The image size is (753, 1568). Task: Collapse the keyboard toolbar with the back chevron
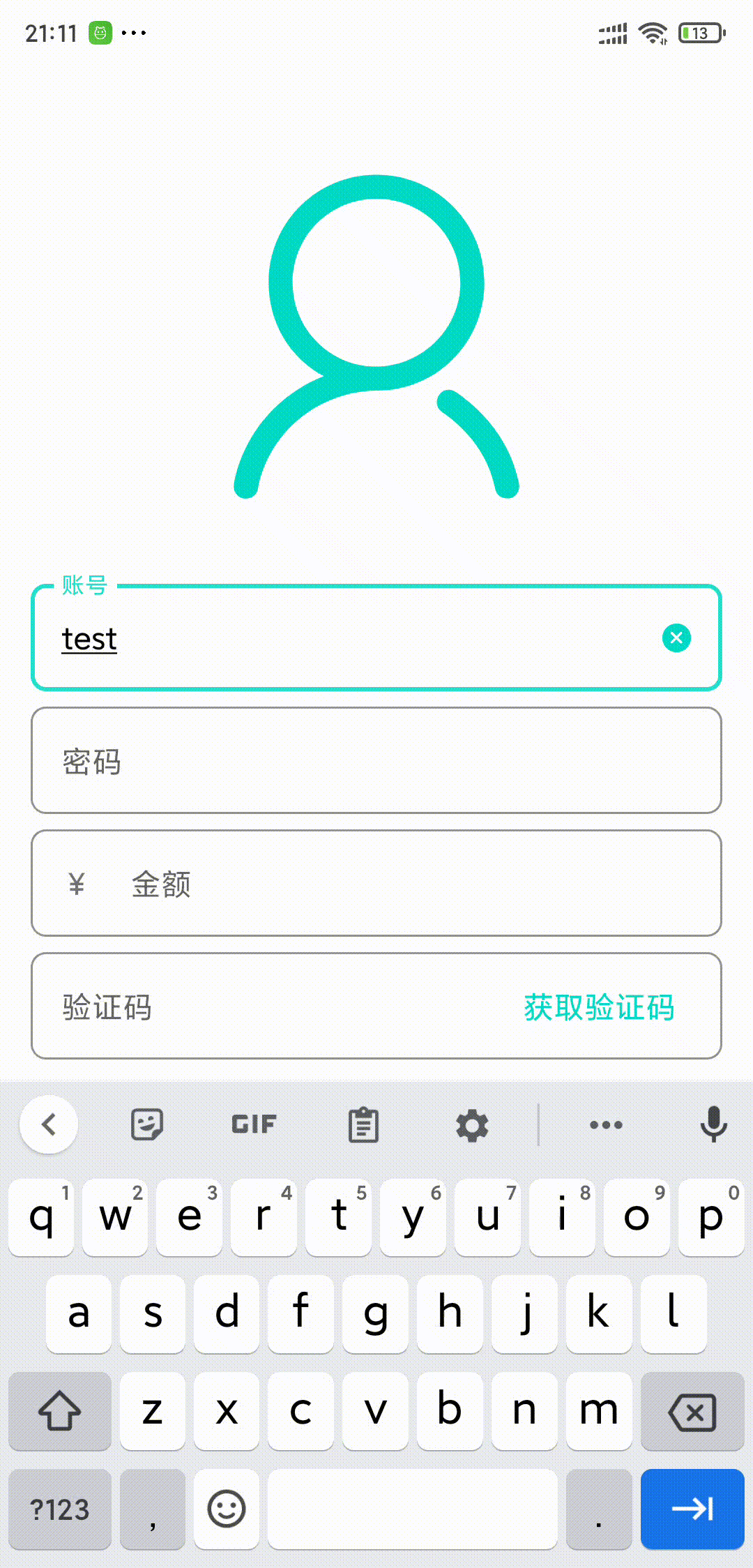[x=49, y=1124]
